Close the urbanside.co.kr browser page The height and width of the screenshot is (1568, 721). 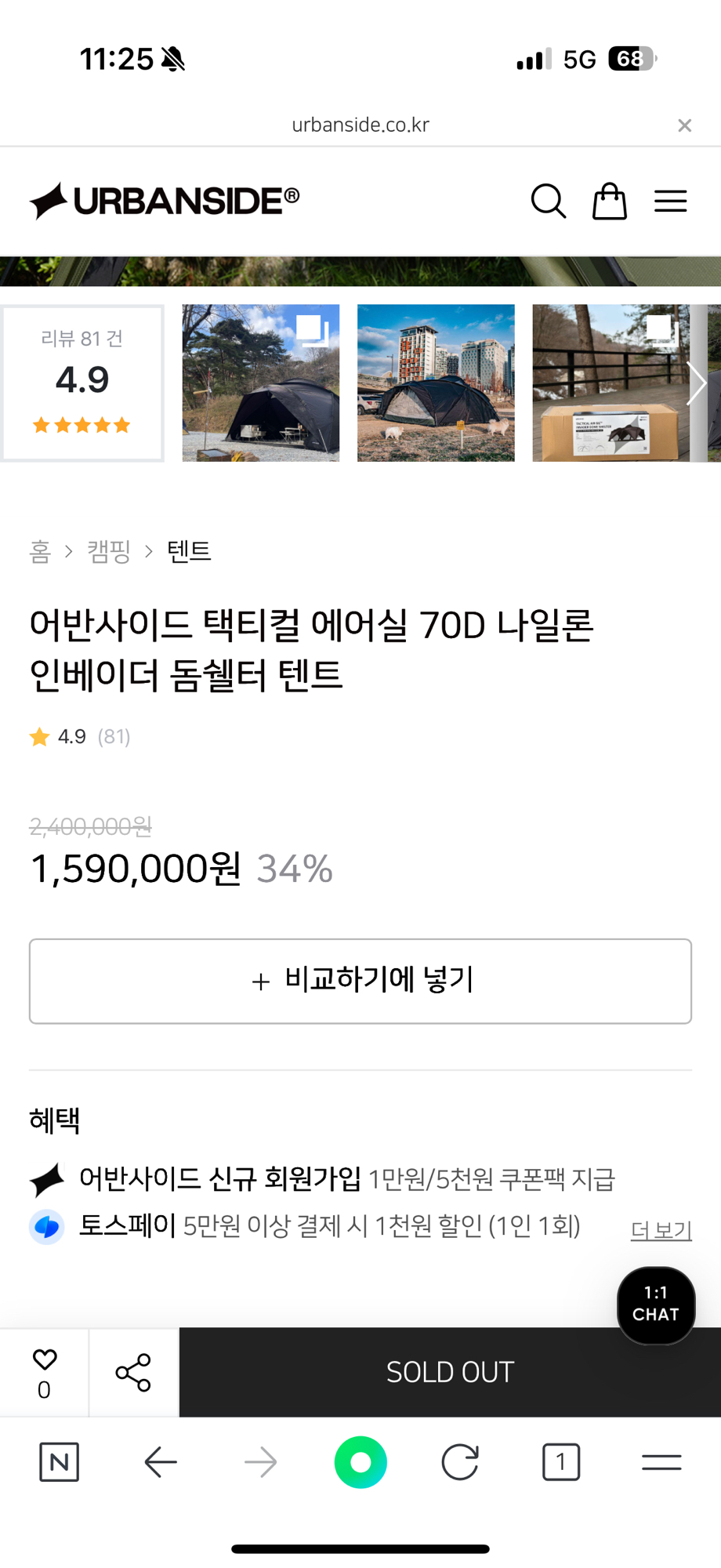click(x=684, y=125)
